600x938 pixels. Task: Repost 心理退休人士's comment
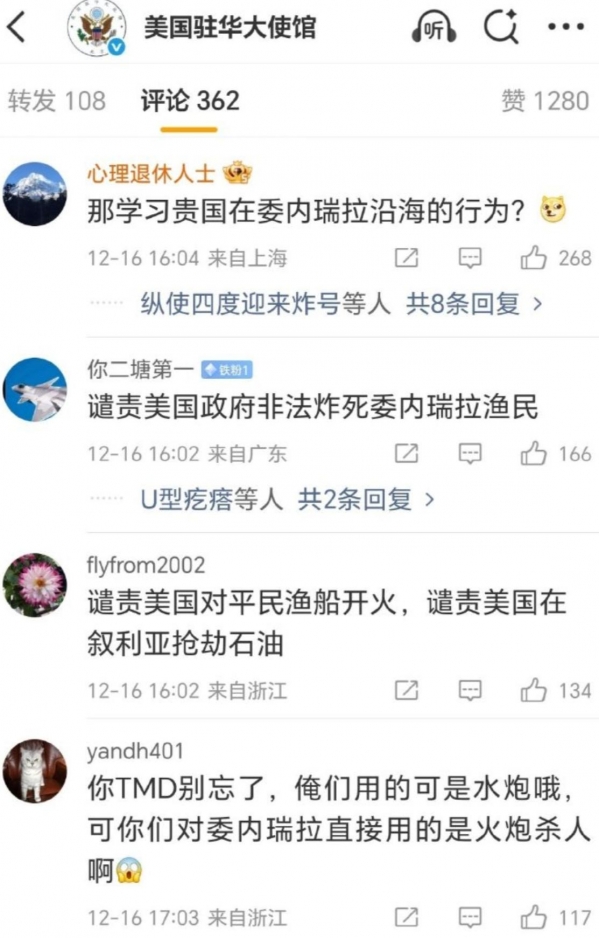tap(406, 258)
